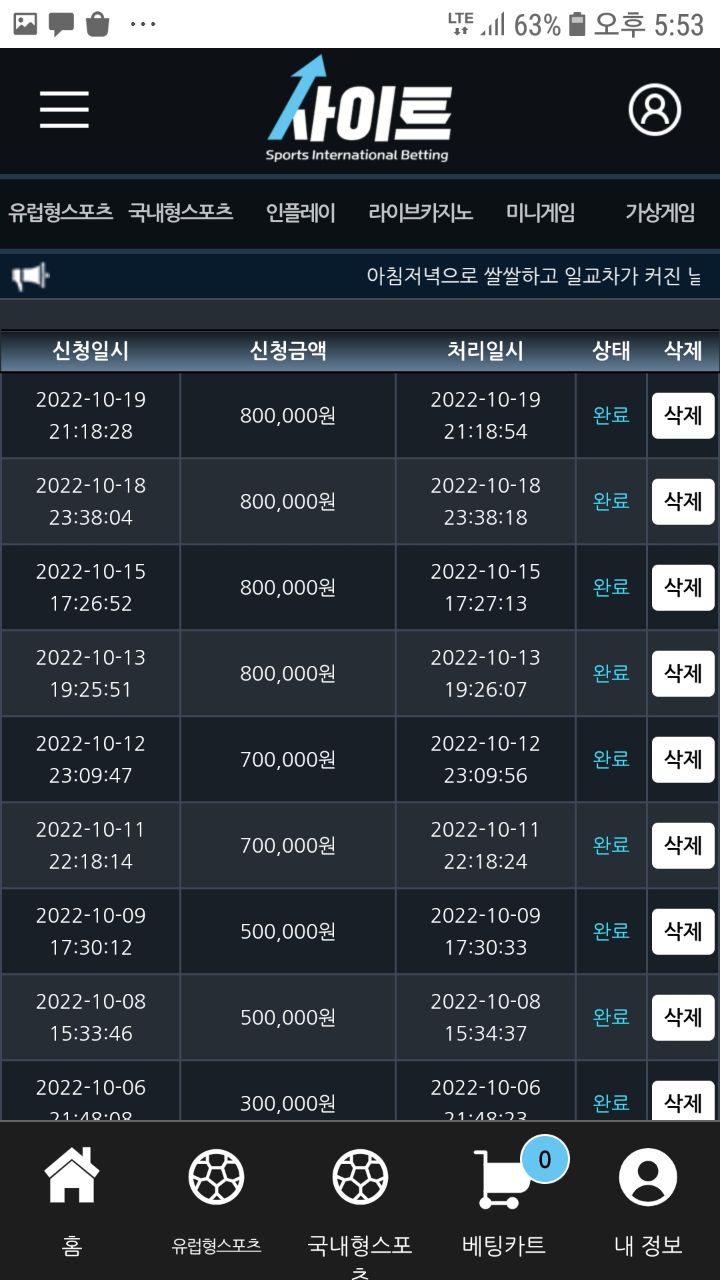Open 베팅카트 in bottom navigation

click(x=504, y=1200)
